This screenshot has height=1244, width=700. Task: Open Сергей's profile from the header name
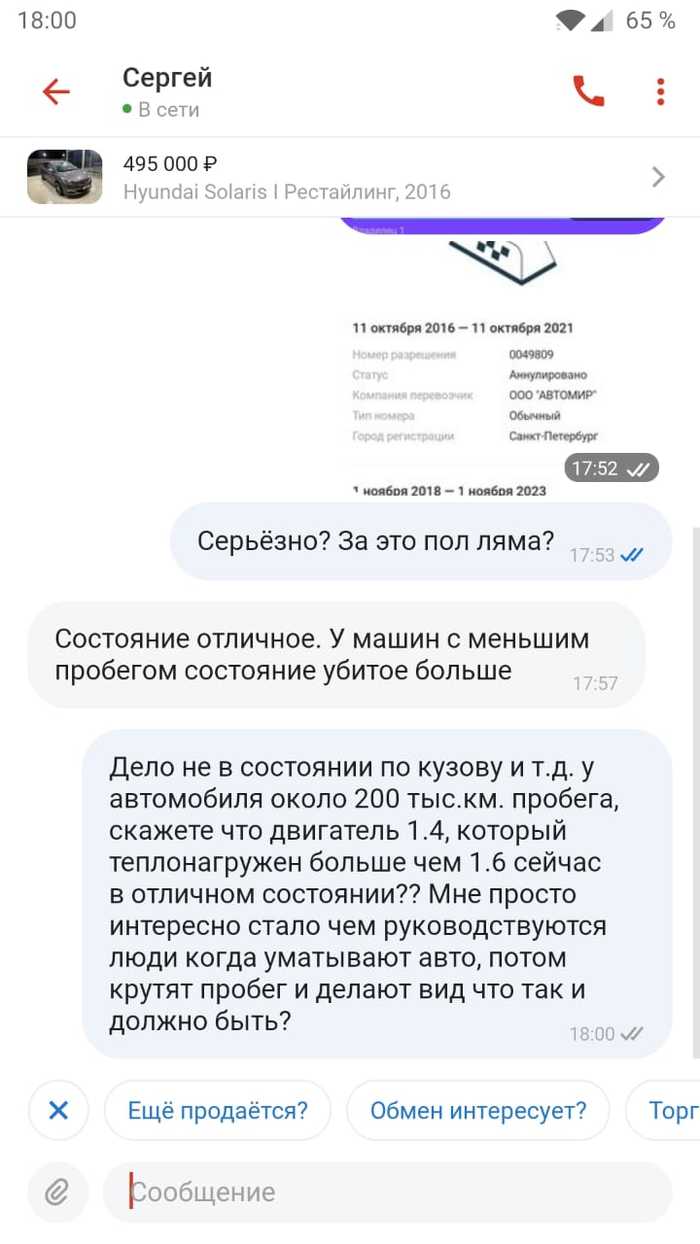tap(167, 78)
